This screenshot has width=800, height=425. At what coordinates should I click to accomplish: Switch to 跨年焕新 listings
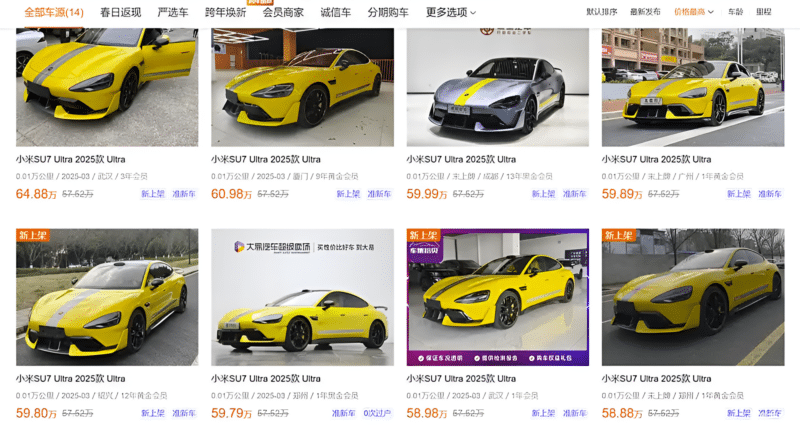(x=225, y=12)
